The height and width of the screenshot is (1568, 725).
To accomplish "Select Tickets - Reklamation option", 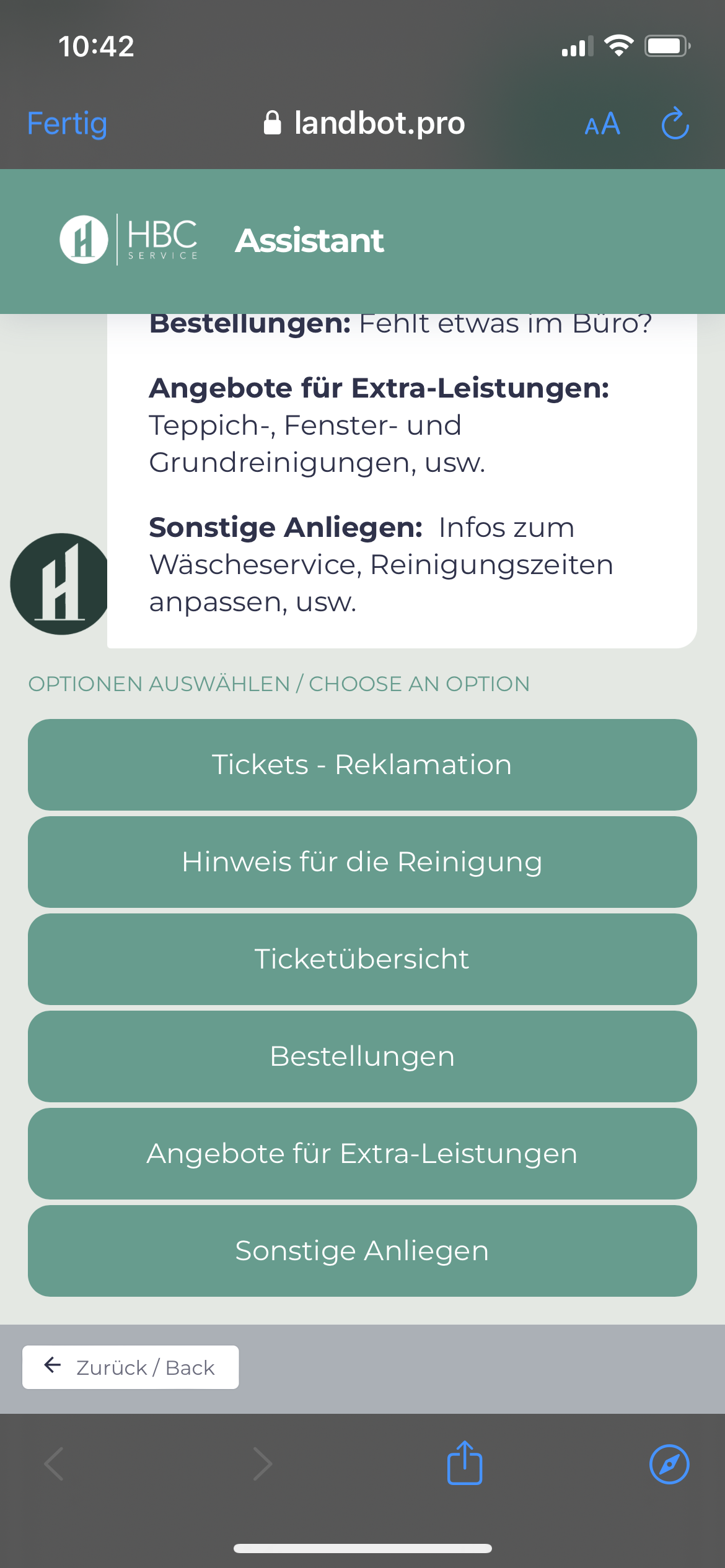I will [362, 765].
